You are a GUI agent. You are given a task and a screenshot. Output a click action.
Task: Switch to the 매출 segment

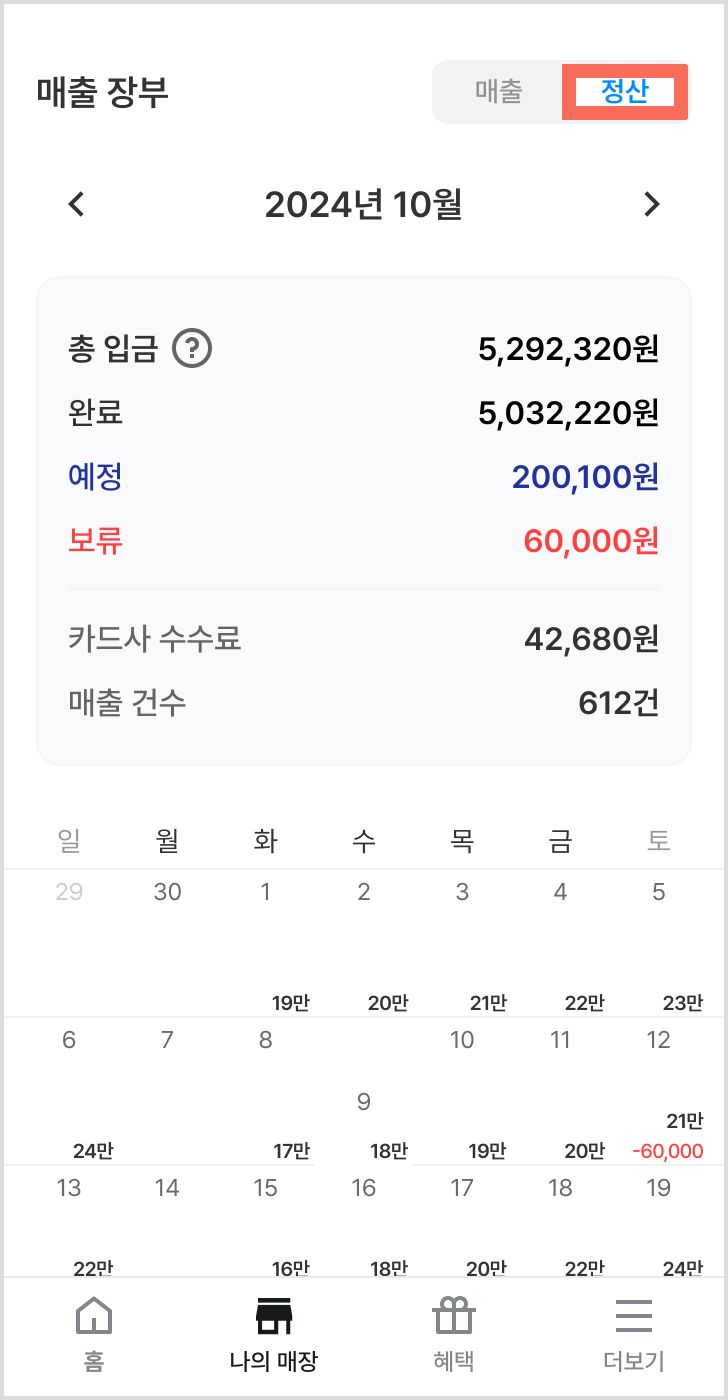[x=498, y=92]
